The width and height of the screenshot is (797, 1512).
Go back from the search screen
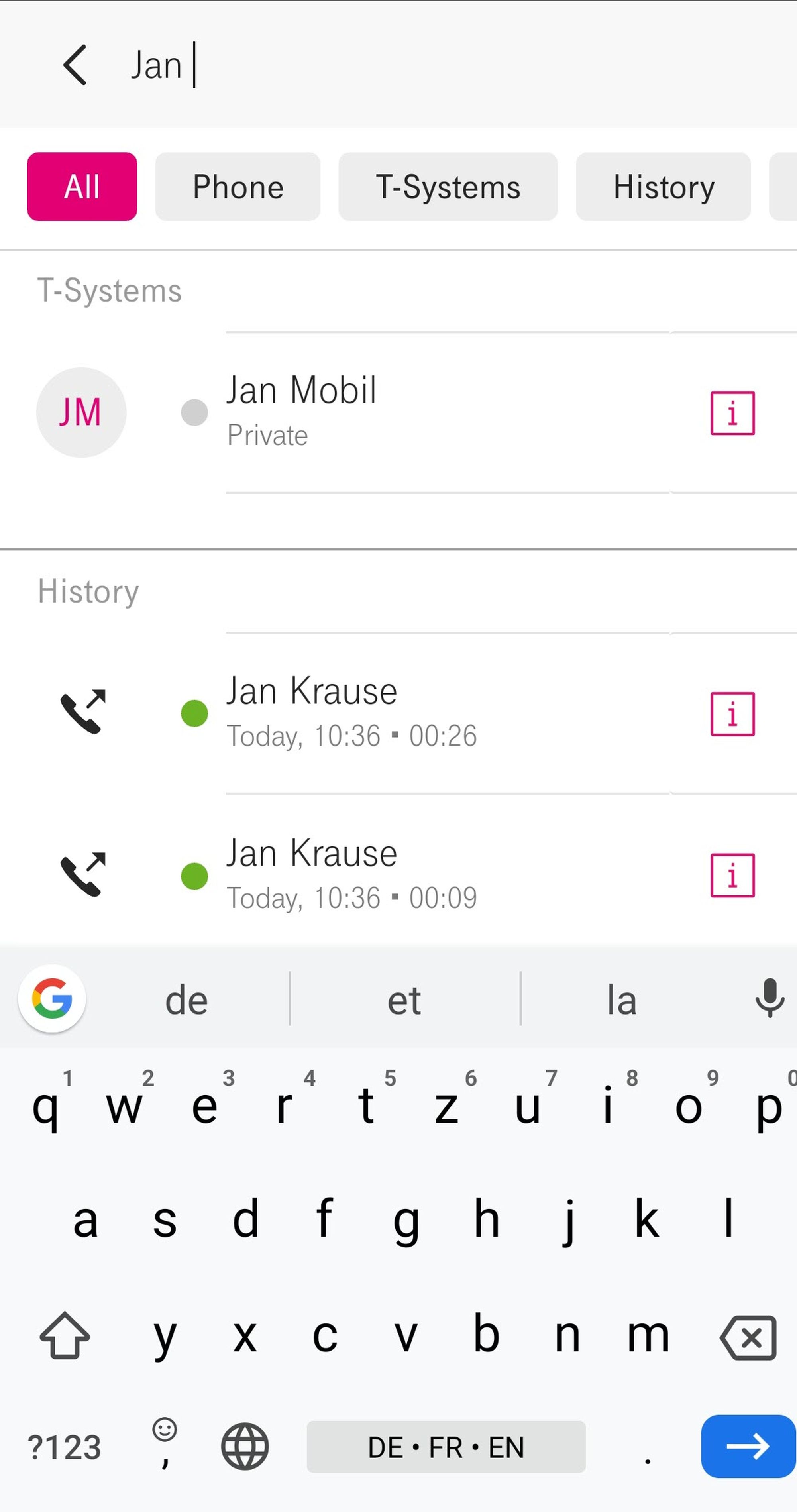75,65
